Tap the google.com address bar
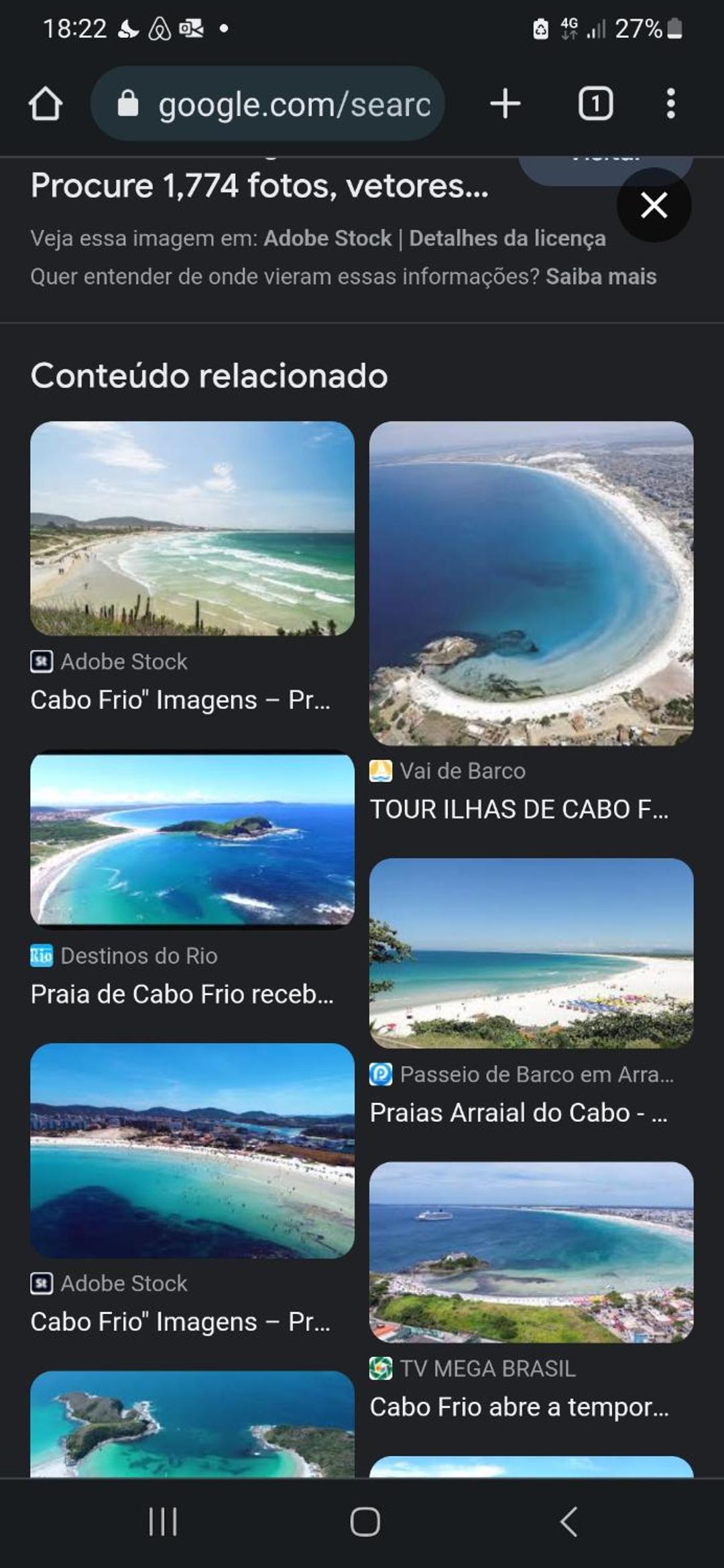 (267, 104)
